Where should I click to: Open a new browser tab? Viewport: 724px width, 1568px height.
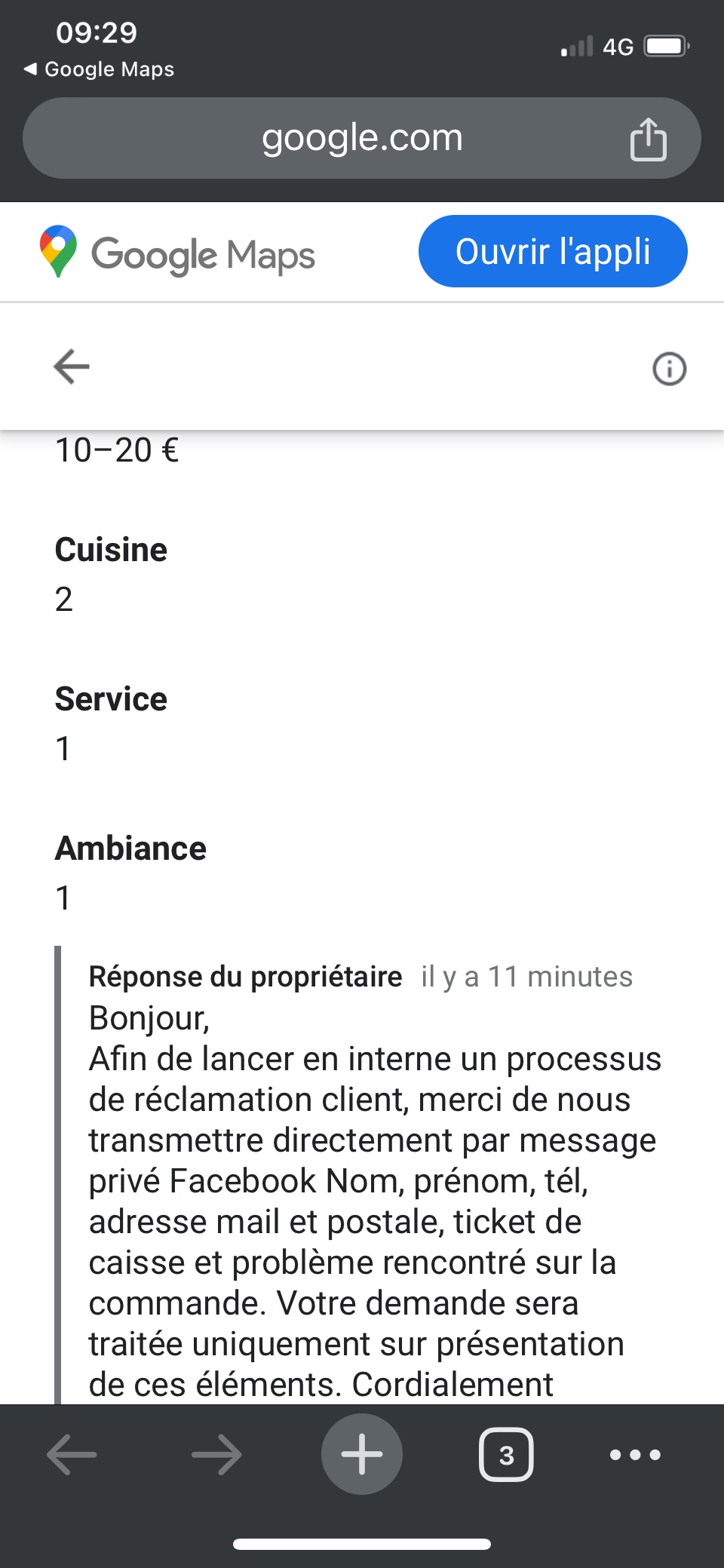[362, 1454]
